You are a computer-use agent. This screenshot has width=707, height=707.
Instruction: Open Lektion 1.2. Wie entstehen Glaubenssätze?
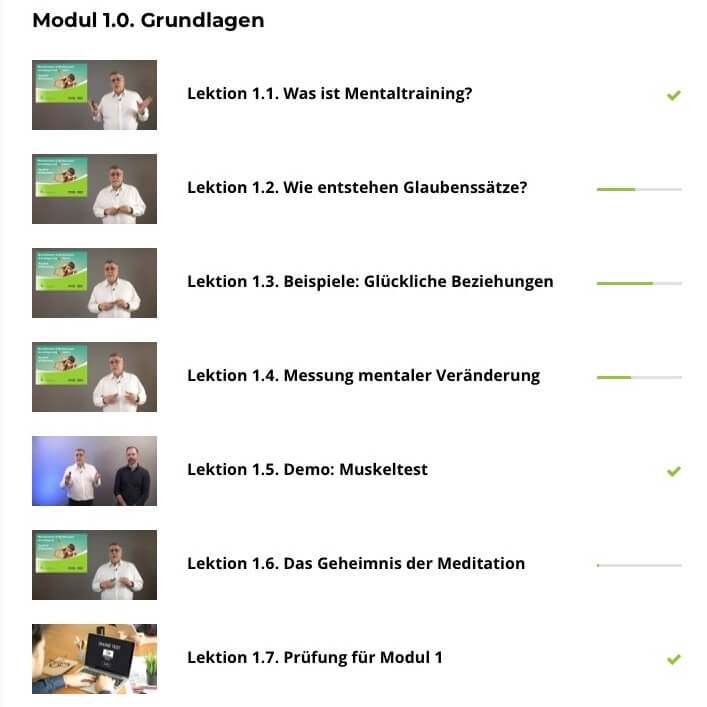tap(356, 188)
